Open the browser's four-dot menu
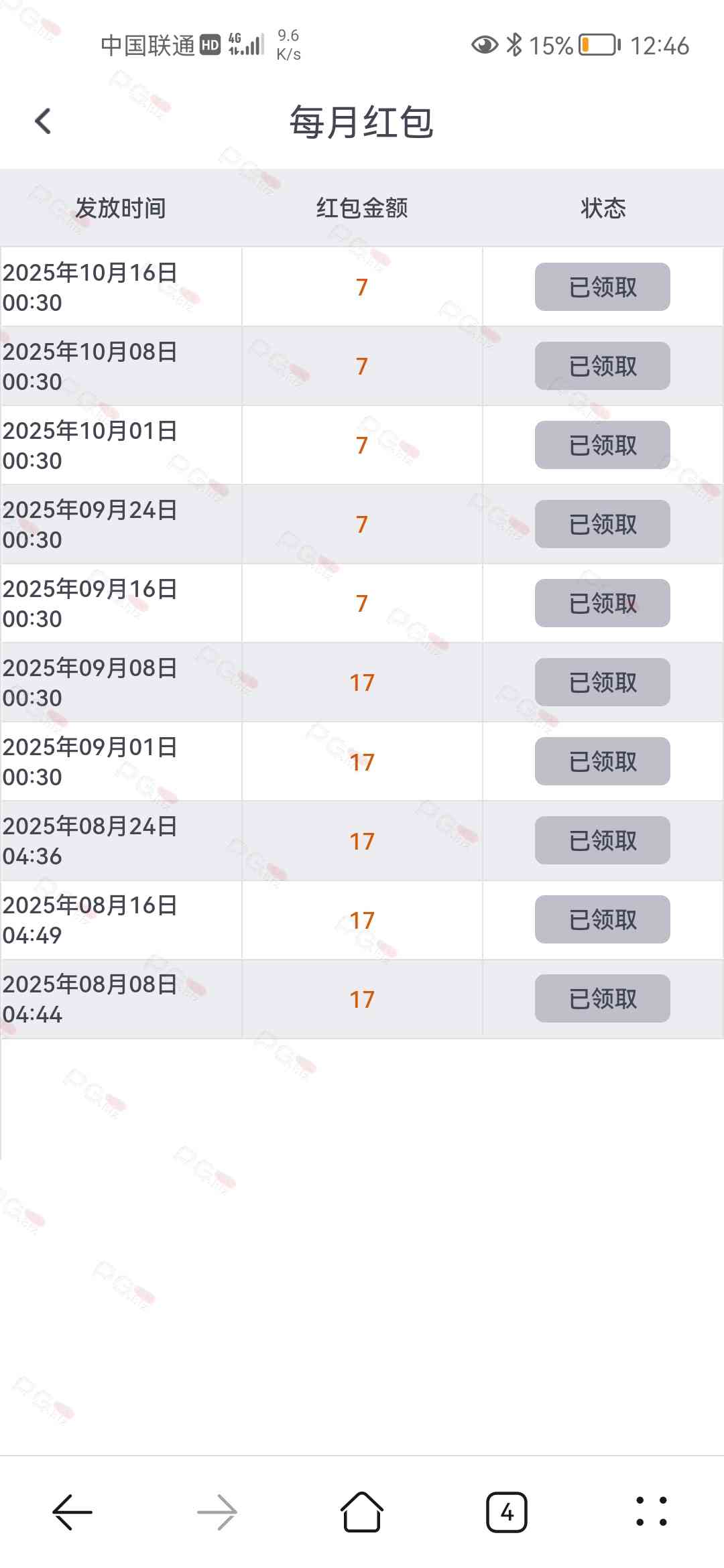Image resolution: width=724 pixels, height=1568 pixels. click(652, 1512)
